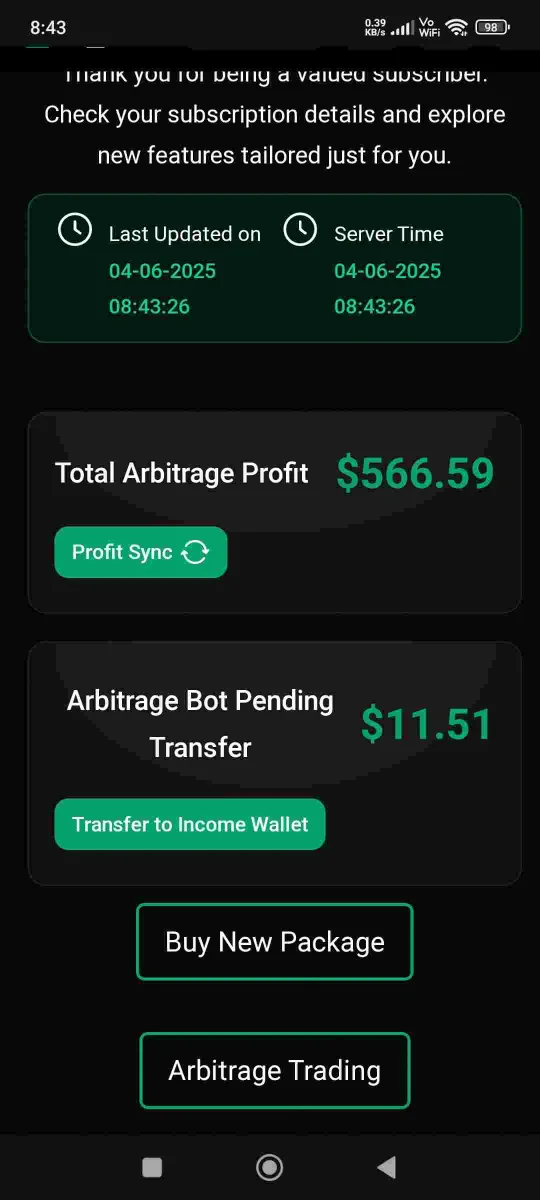Go back using the system back button
The width and height of the screenshot is (540, 1200).
387,1166
